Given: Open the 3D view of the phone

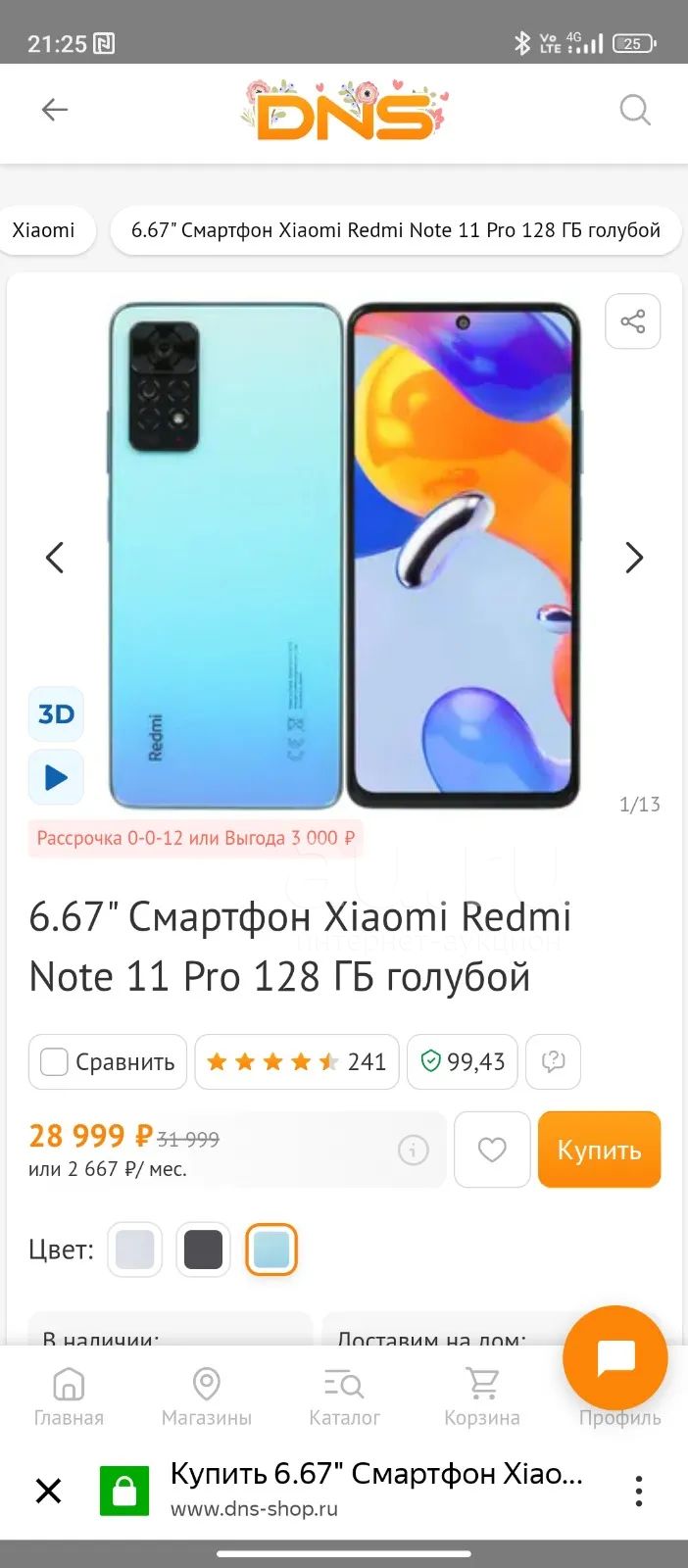Looking at the screenshot, I should (56, 713).
